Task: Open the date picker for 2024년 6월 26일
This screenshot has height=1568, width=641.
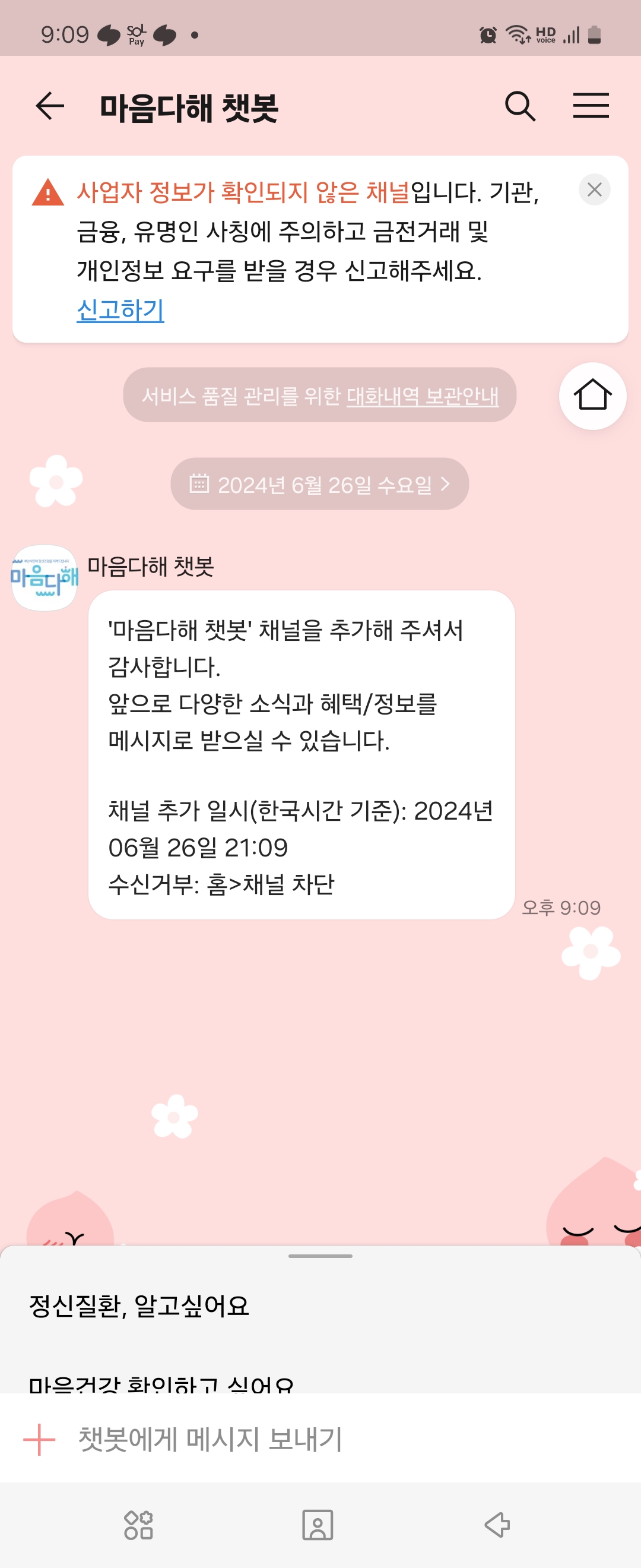Action: coord(320,485)
